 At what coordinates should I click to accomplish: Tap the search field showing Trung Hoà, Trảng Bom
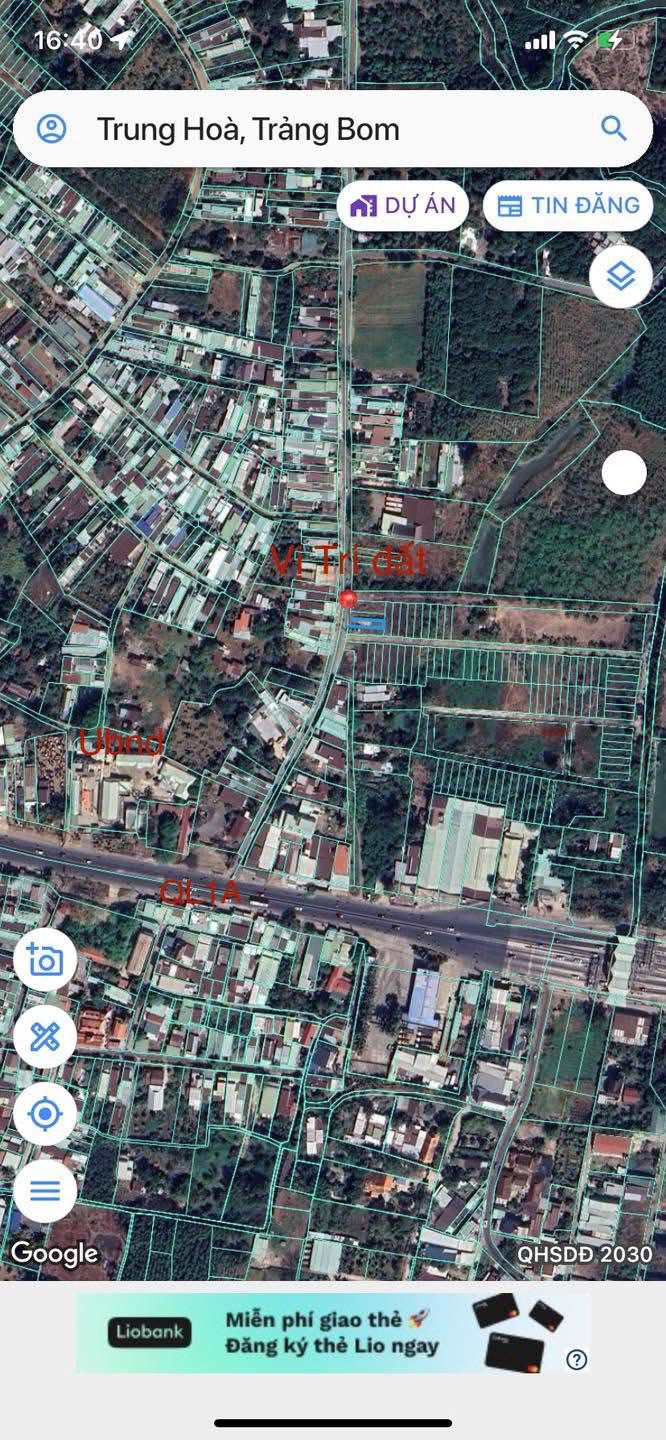click(320, 129)
